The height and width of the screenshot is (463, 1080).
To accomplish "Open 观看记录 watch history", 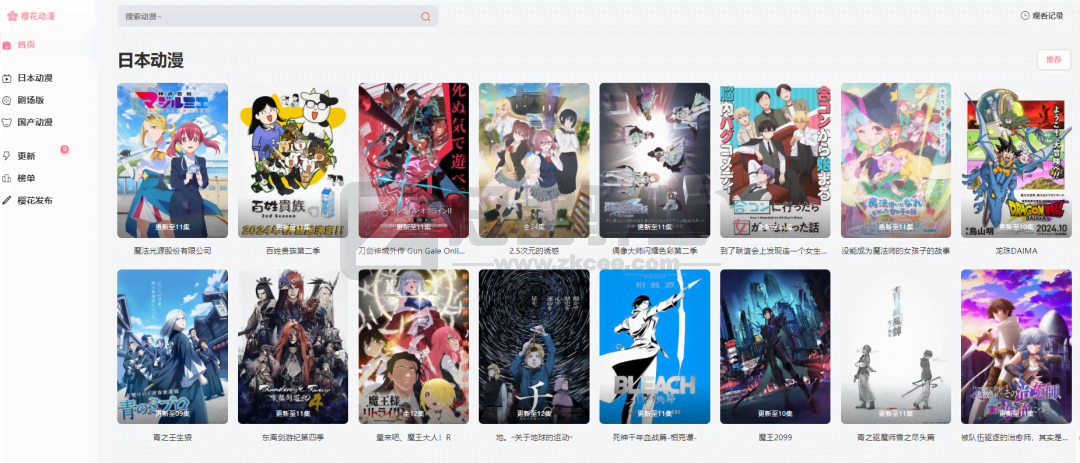I will point(1041,16).
